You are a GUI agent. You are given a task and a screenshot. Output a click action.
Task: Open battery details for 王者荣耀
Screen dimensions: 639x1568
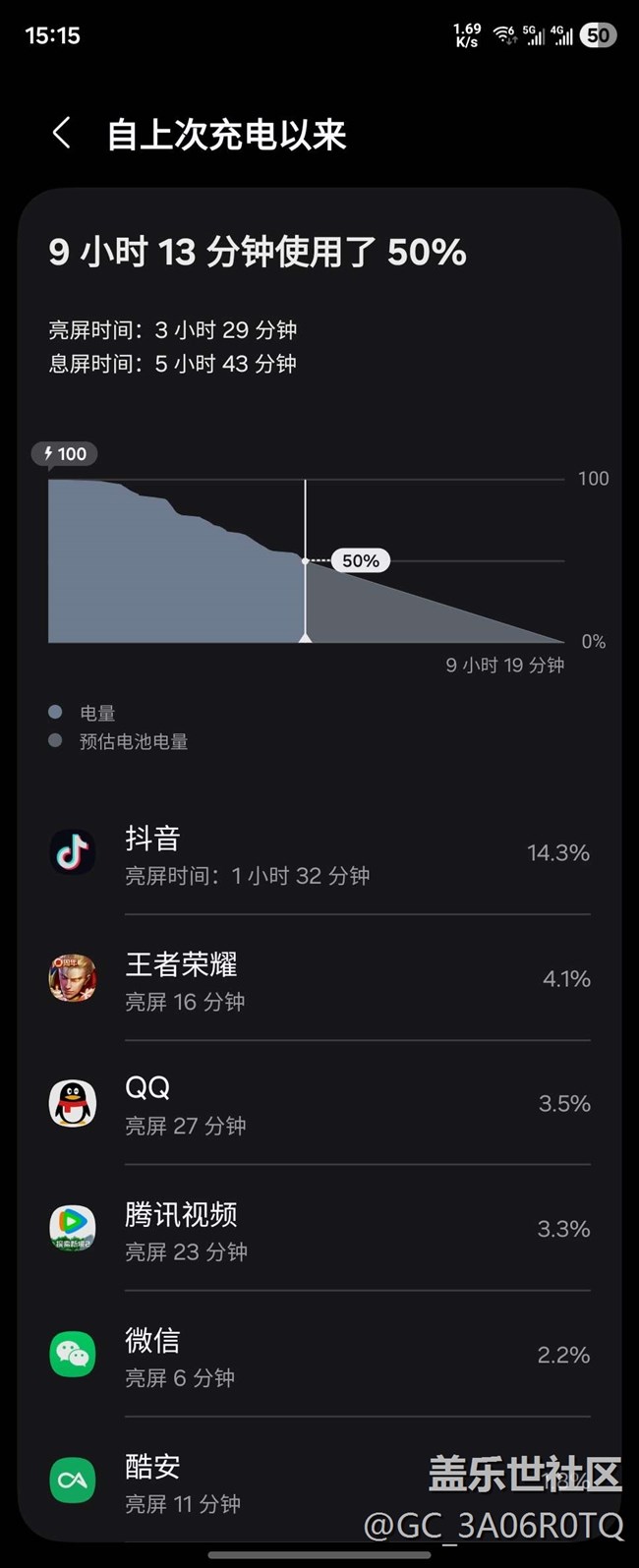pyautogui.click(x=319, y=979)
